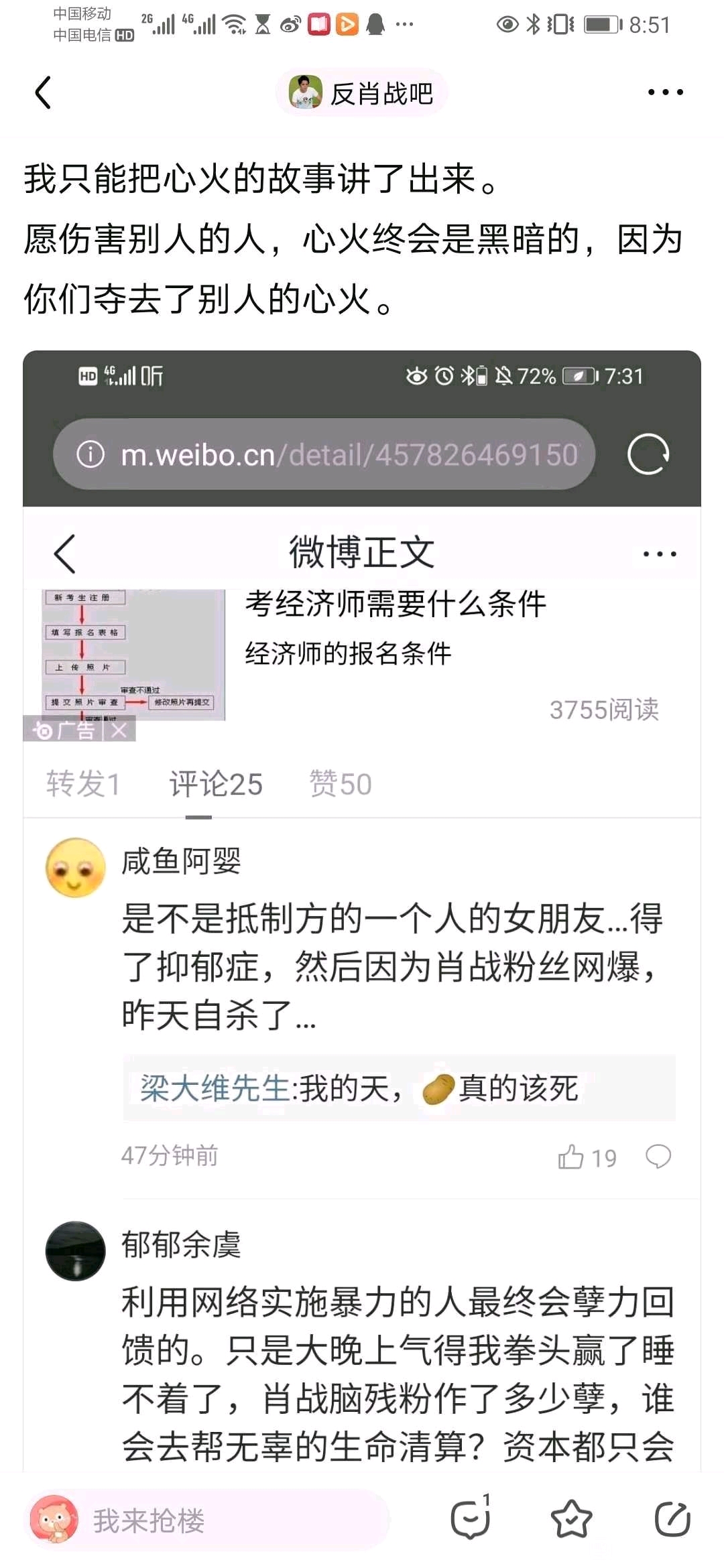View the Weibo screenshot image in the post

[362, 911]
